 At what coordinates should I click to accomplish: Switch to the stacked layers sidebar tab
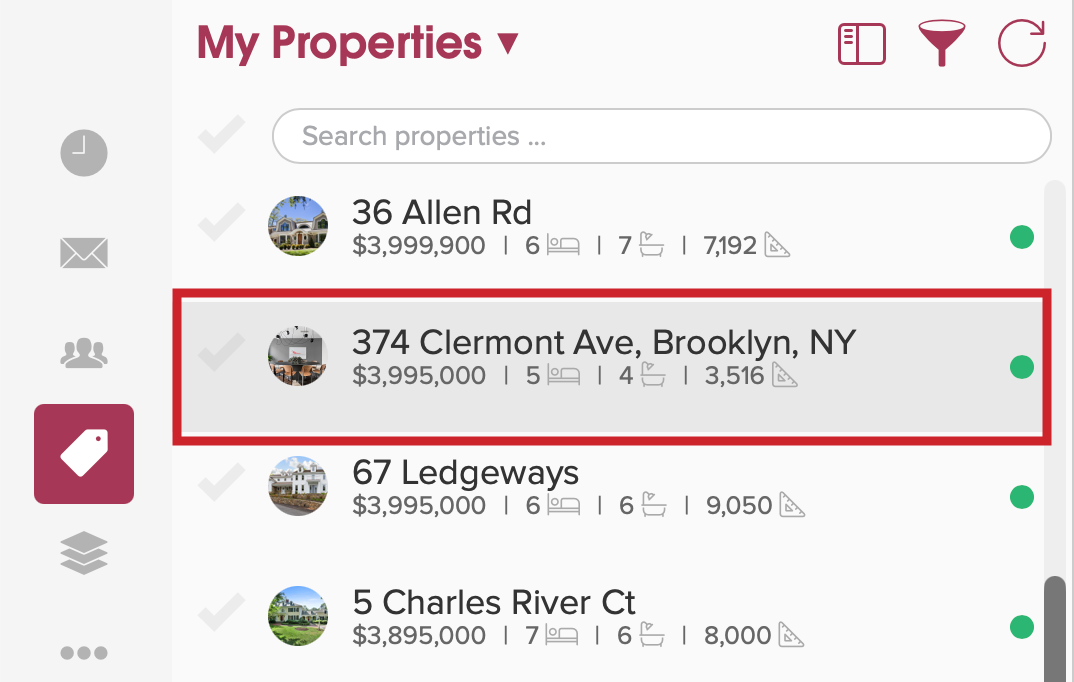coord(84,553)
